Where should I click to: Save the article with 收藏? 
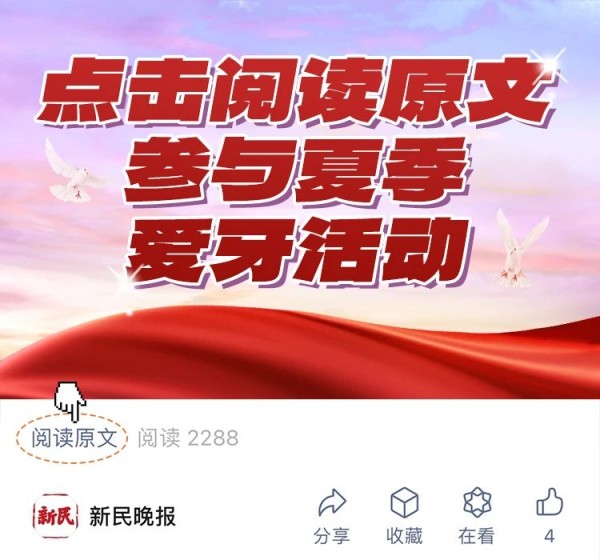click(404, 514)
